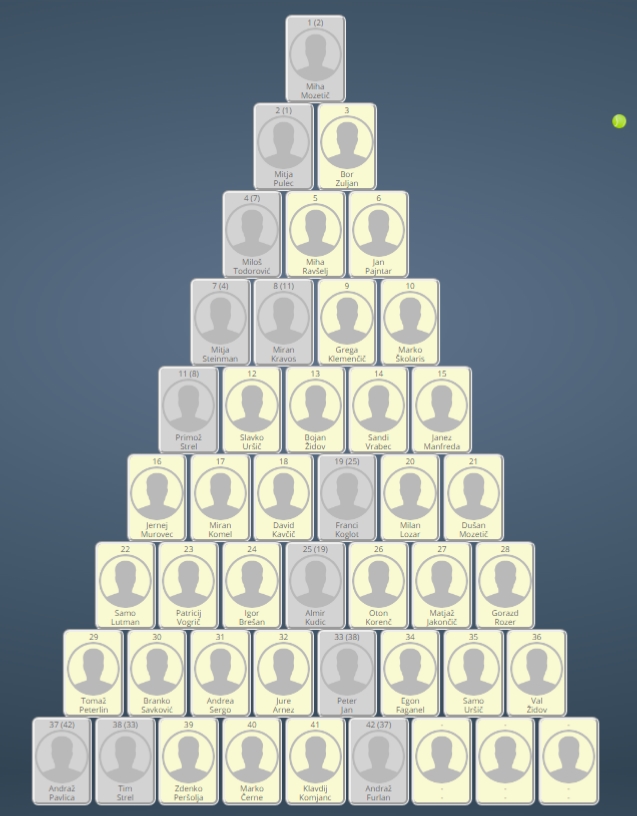The width and height of the screenshot is (637, 816).
Task: Open Grega Klemenčič's card
Action: click(346, 322)
